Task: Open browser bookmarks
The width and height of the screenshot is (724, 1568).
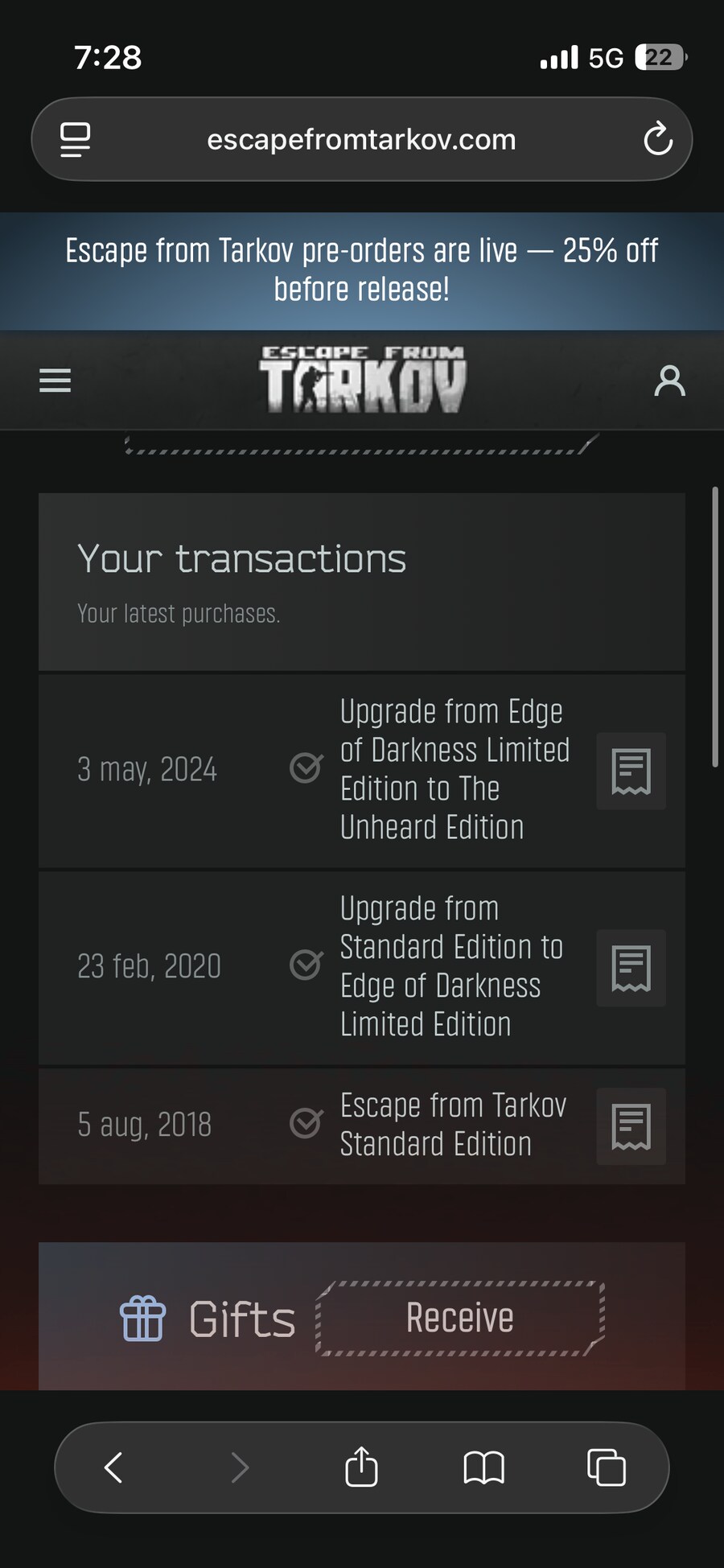Action: click(x=483, y=1467)
